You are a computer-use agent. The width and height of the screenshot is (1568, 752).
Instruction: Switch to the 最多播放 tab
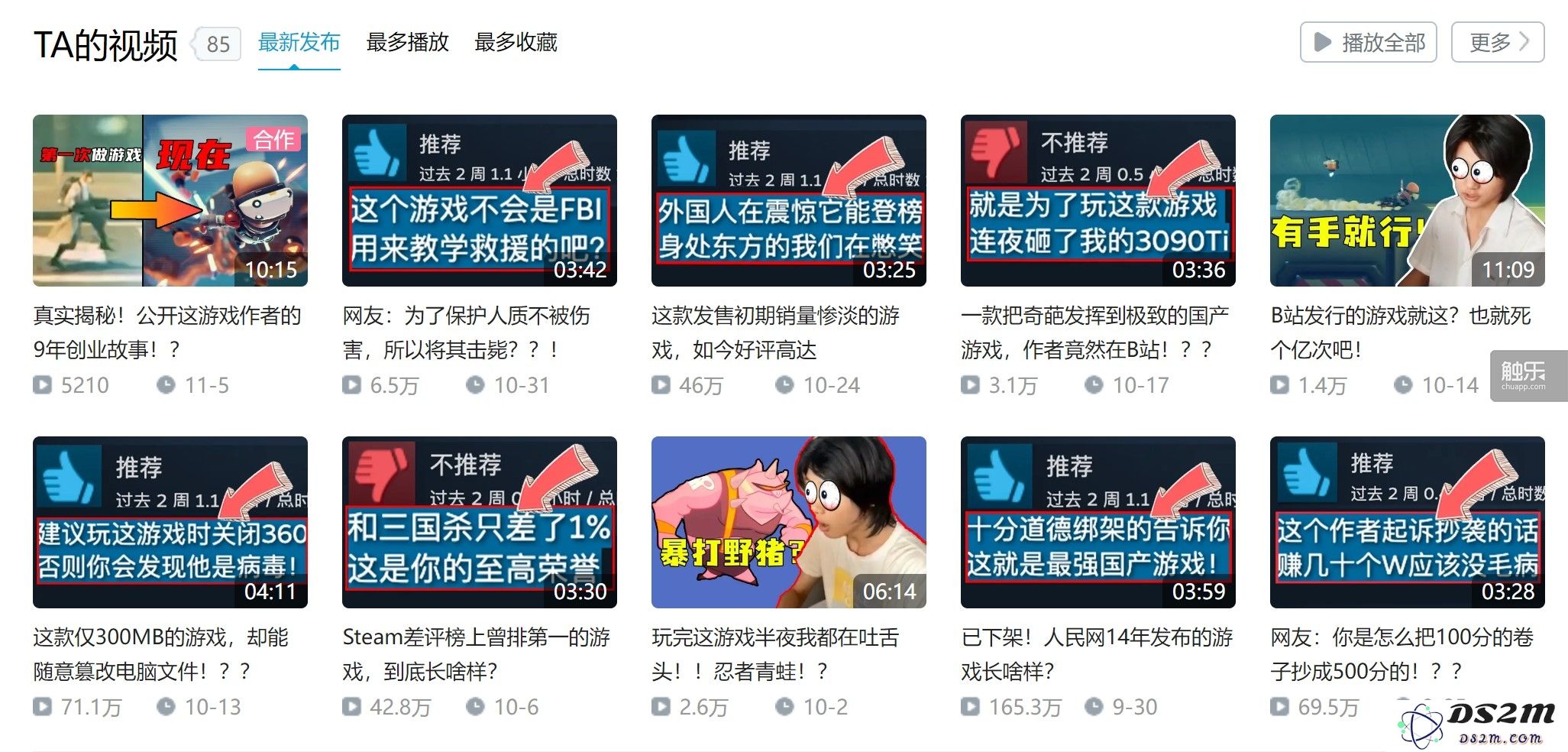point(407,43)
